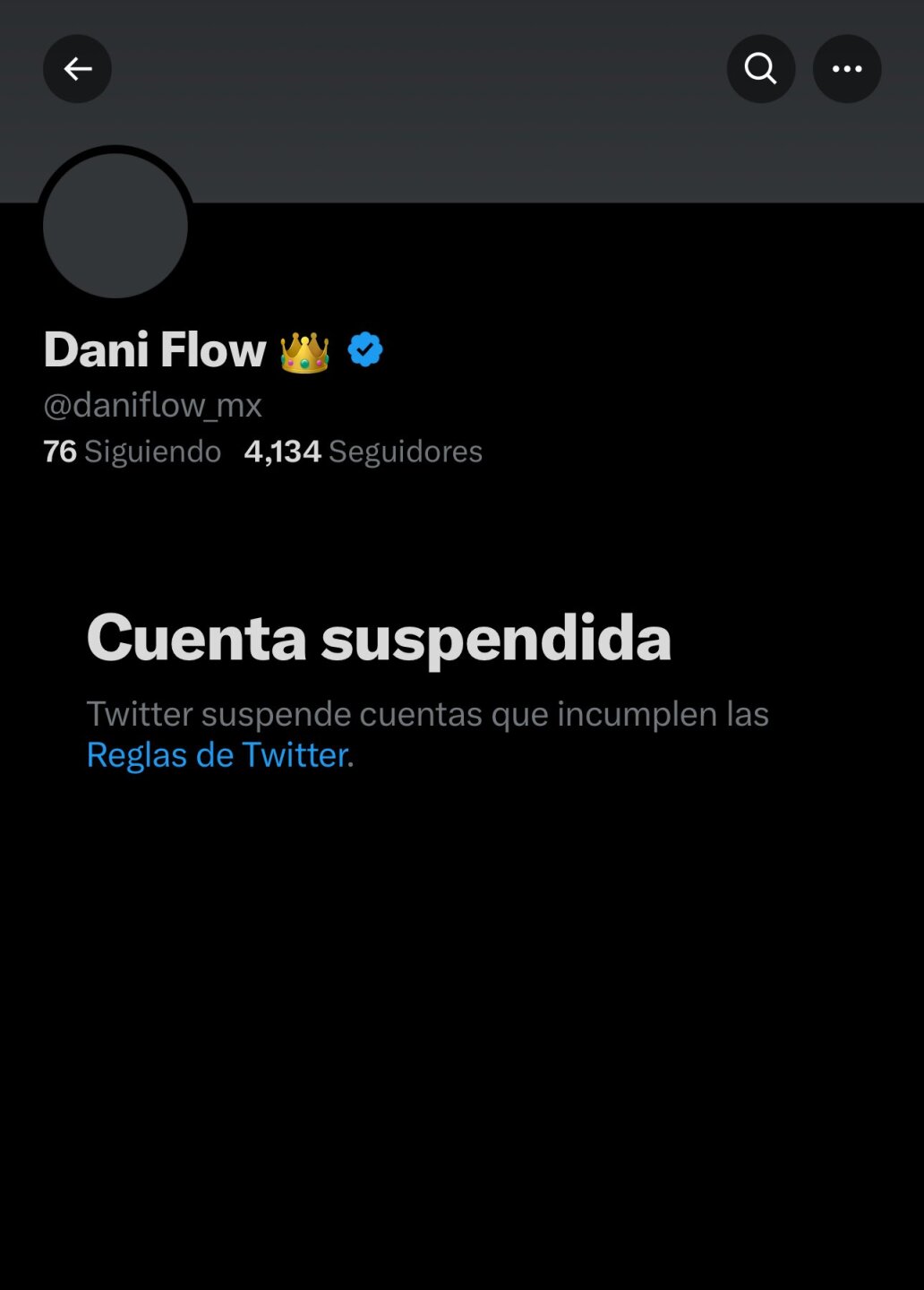View the 76 Siguiendo list

[x=132, y=451]
